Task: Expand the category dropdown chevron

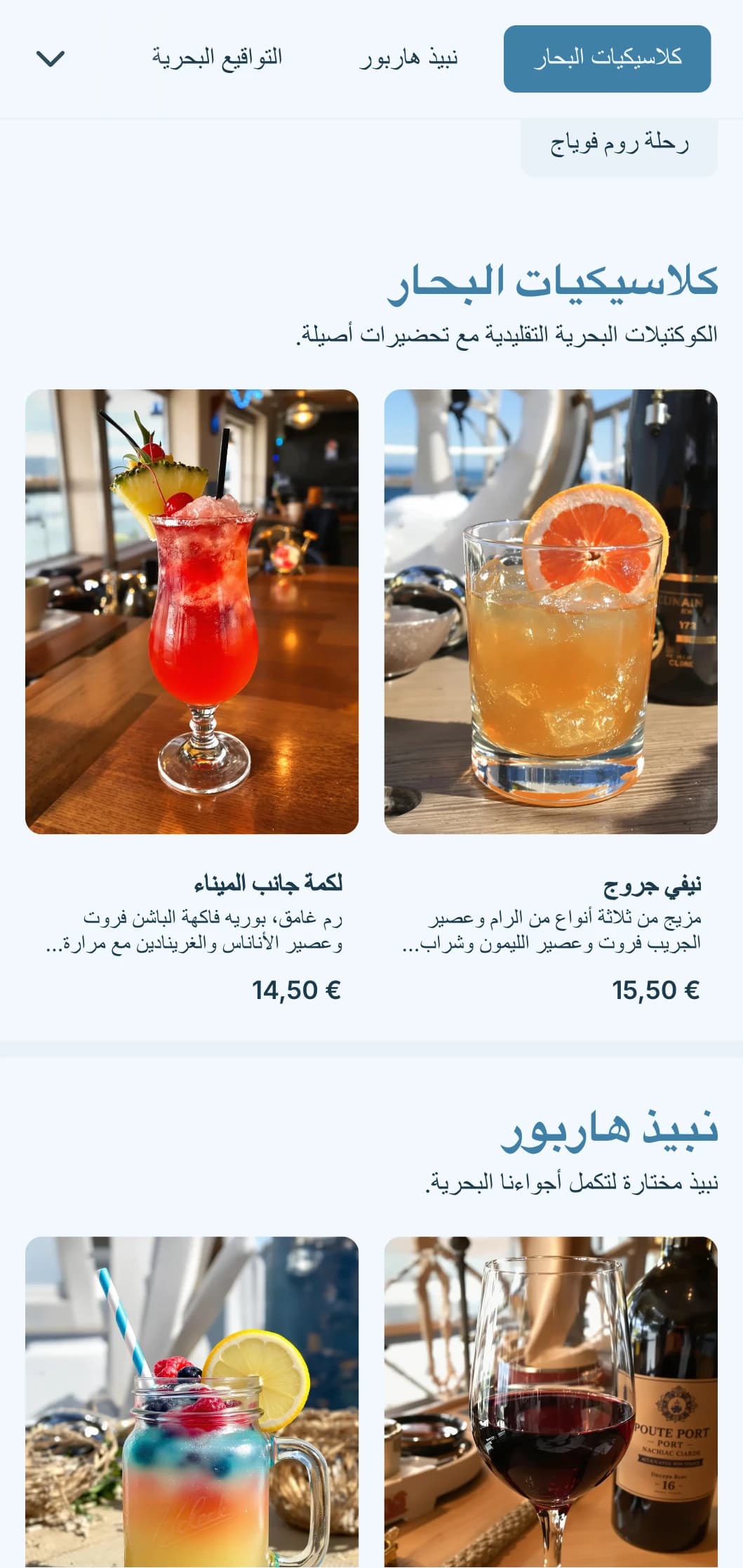Action: pyautogui.click(x=50, y=58)
